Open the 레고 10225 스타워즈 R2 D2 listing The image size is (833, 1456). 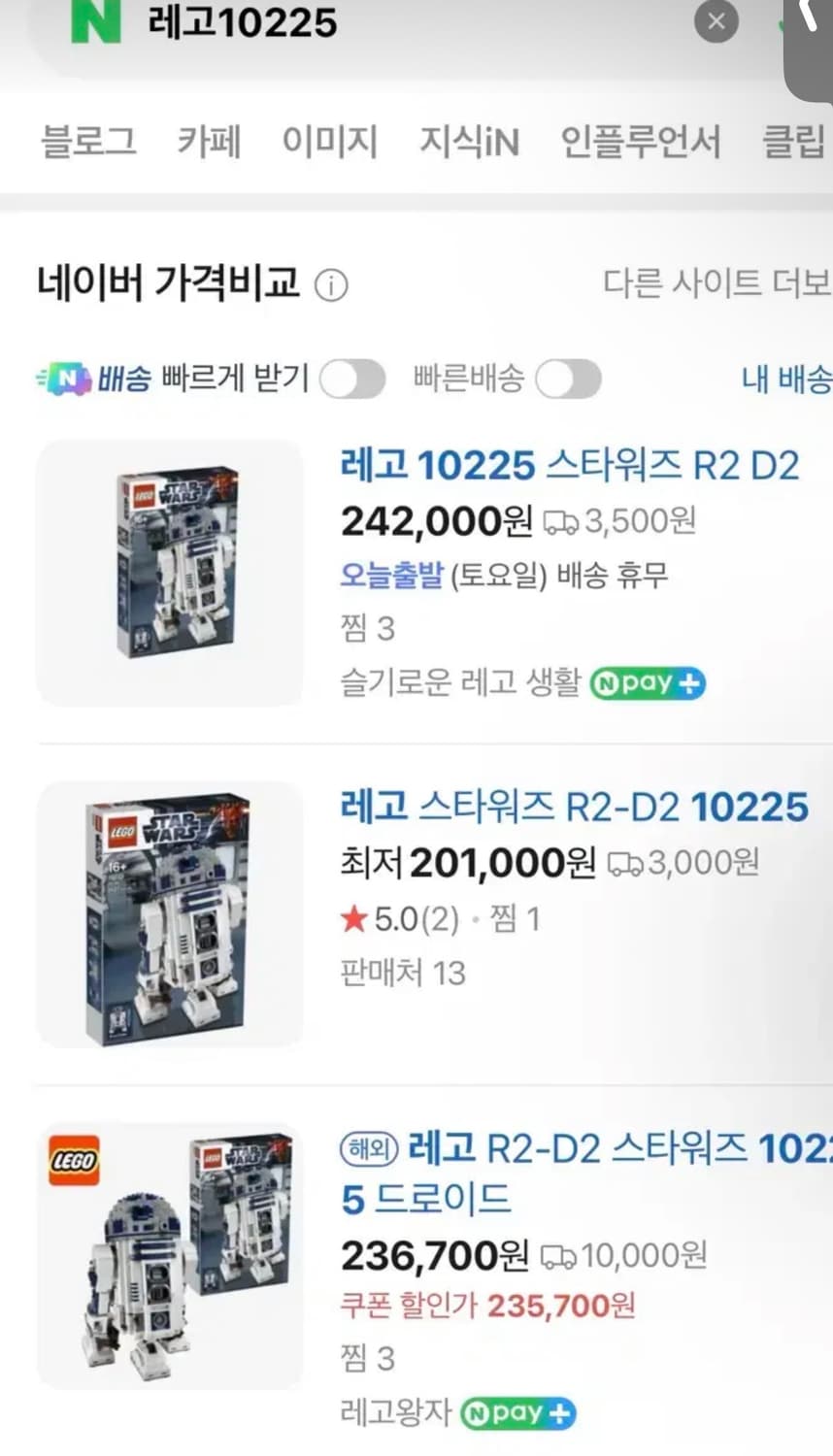569,465
